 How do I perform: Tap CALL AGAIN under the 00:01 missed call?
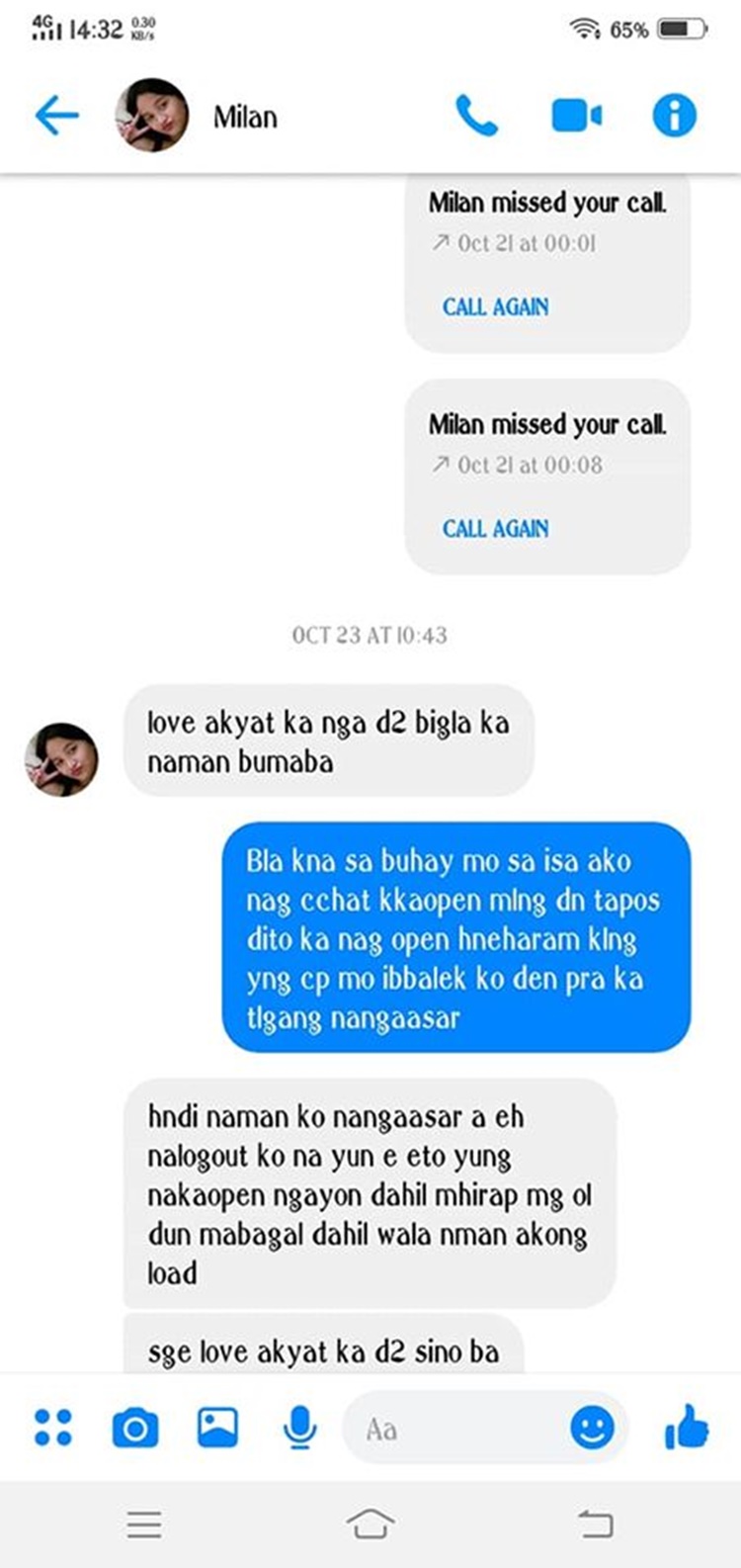pos(495,306)
